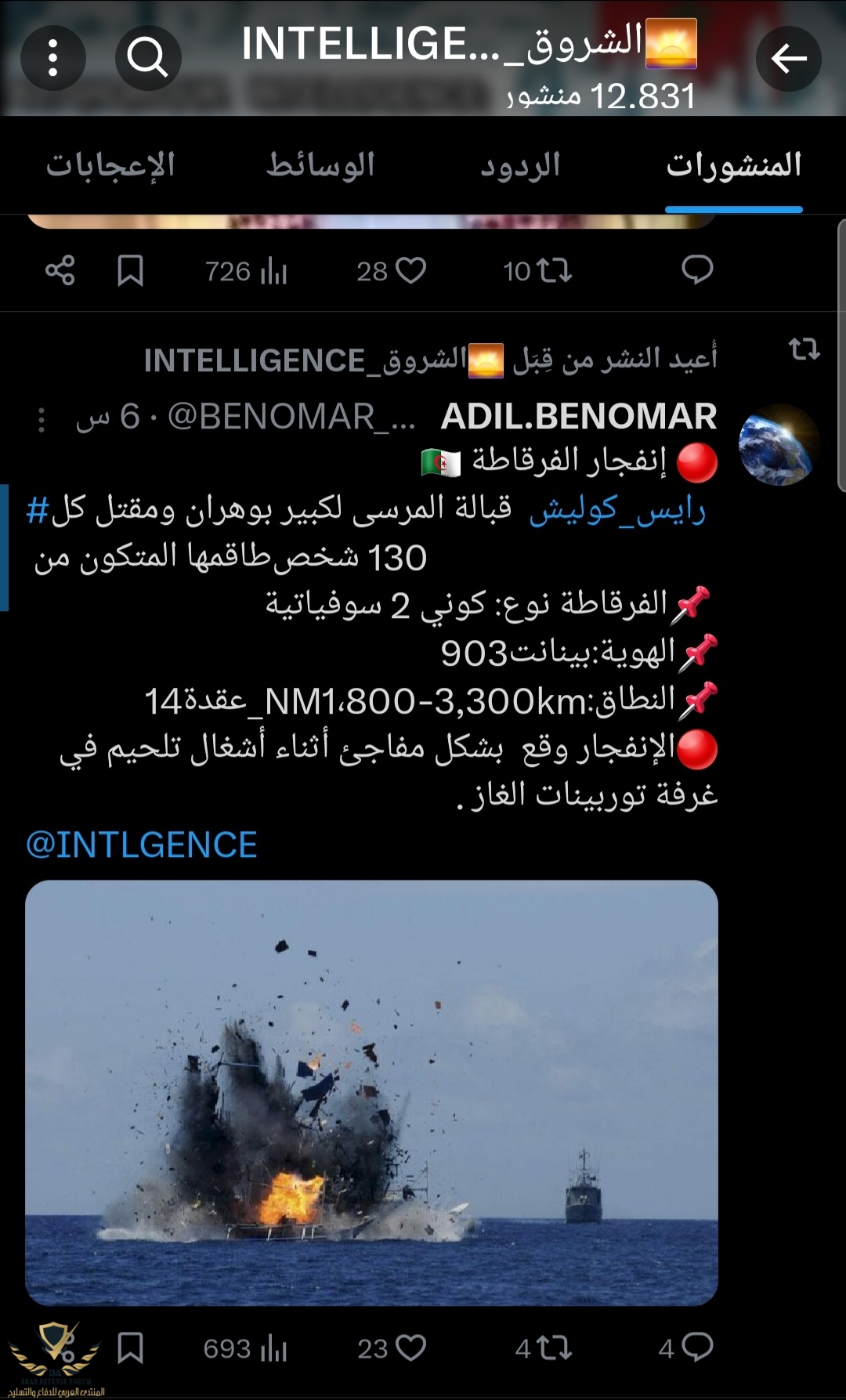Switch to the الإعجابات tab
This screenshot has width=846, height=1400.
(110, 165)
